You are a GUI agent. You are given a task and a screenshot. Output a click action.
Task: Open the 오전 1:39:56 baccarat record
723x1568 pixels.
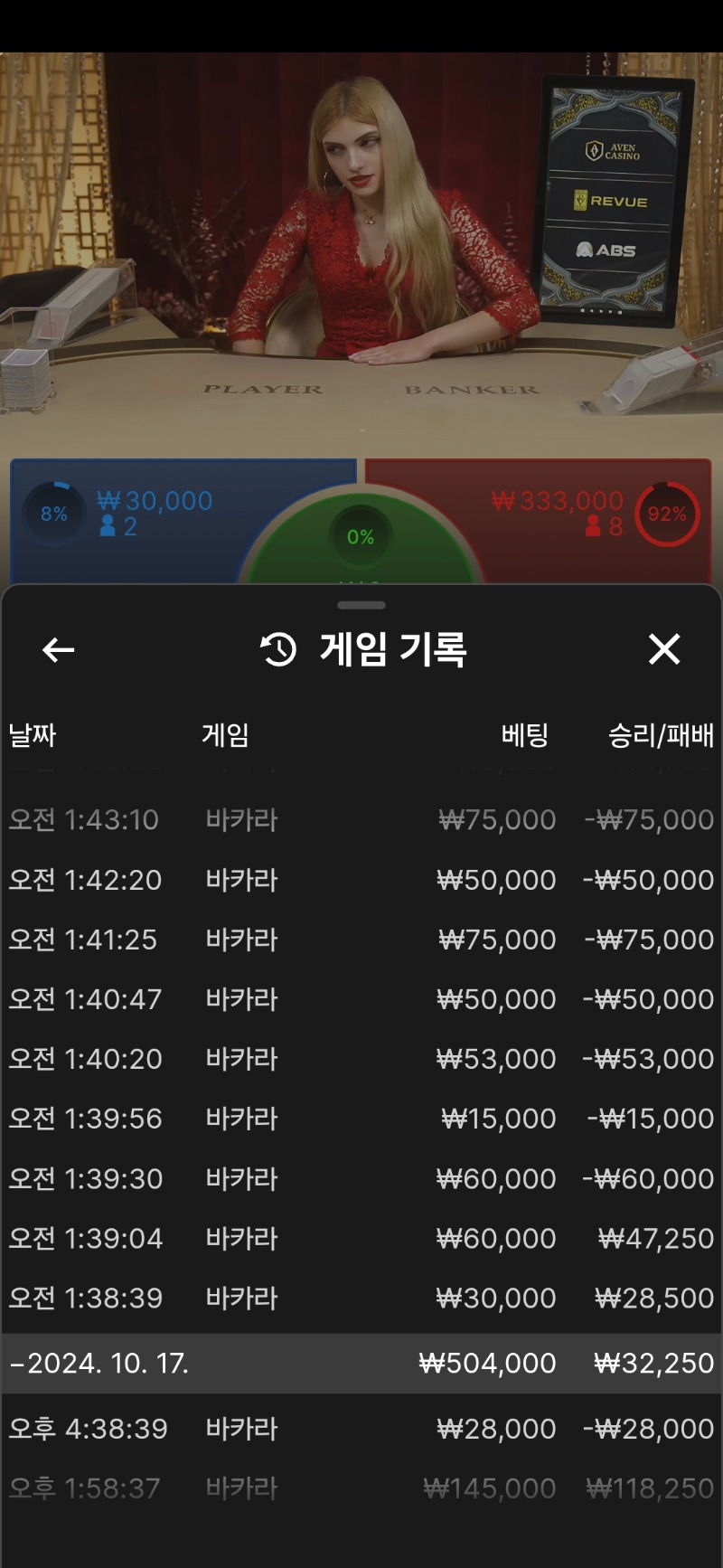361,1119
